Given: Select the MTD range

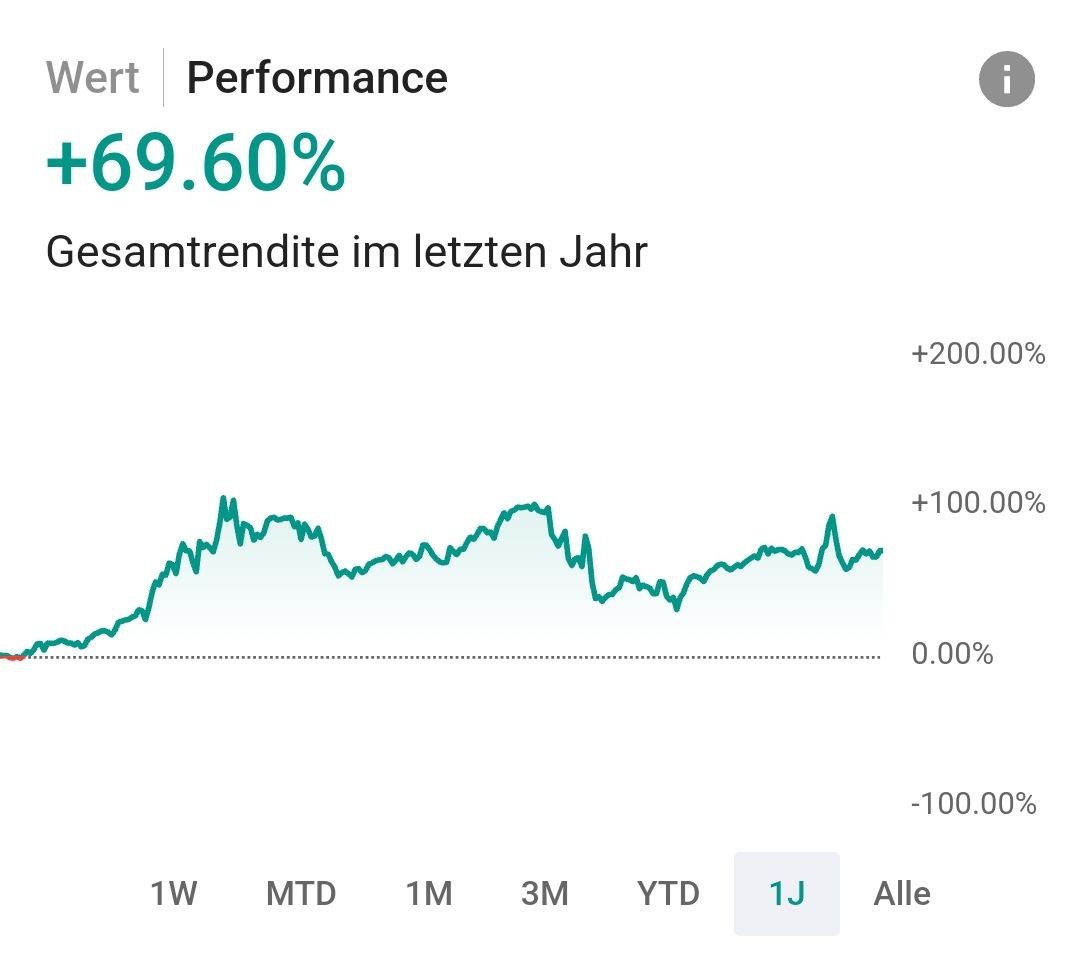Looking at the screenshot, I should (301, 893).
